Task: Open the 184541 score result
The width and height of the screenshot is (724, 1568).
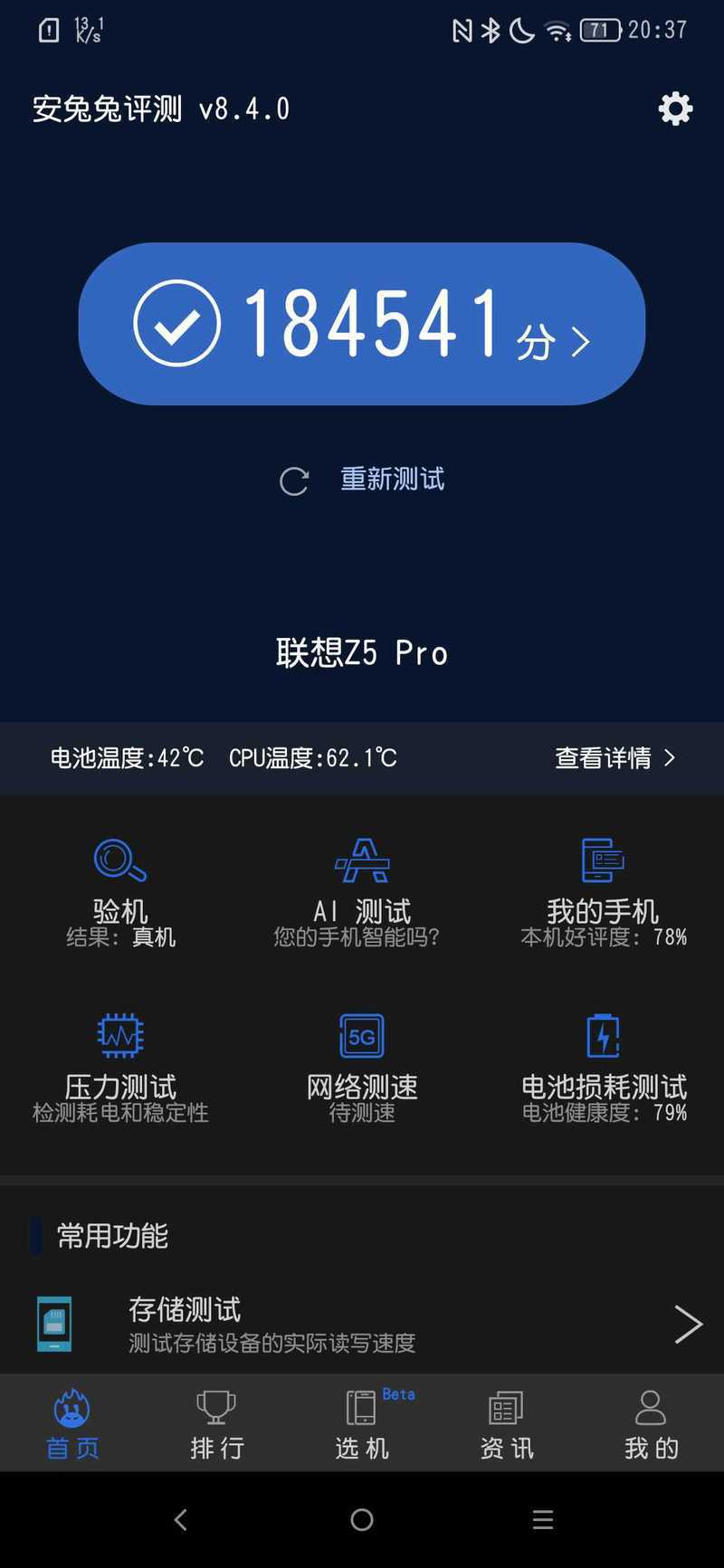Action: [362, 323]
